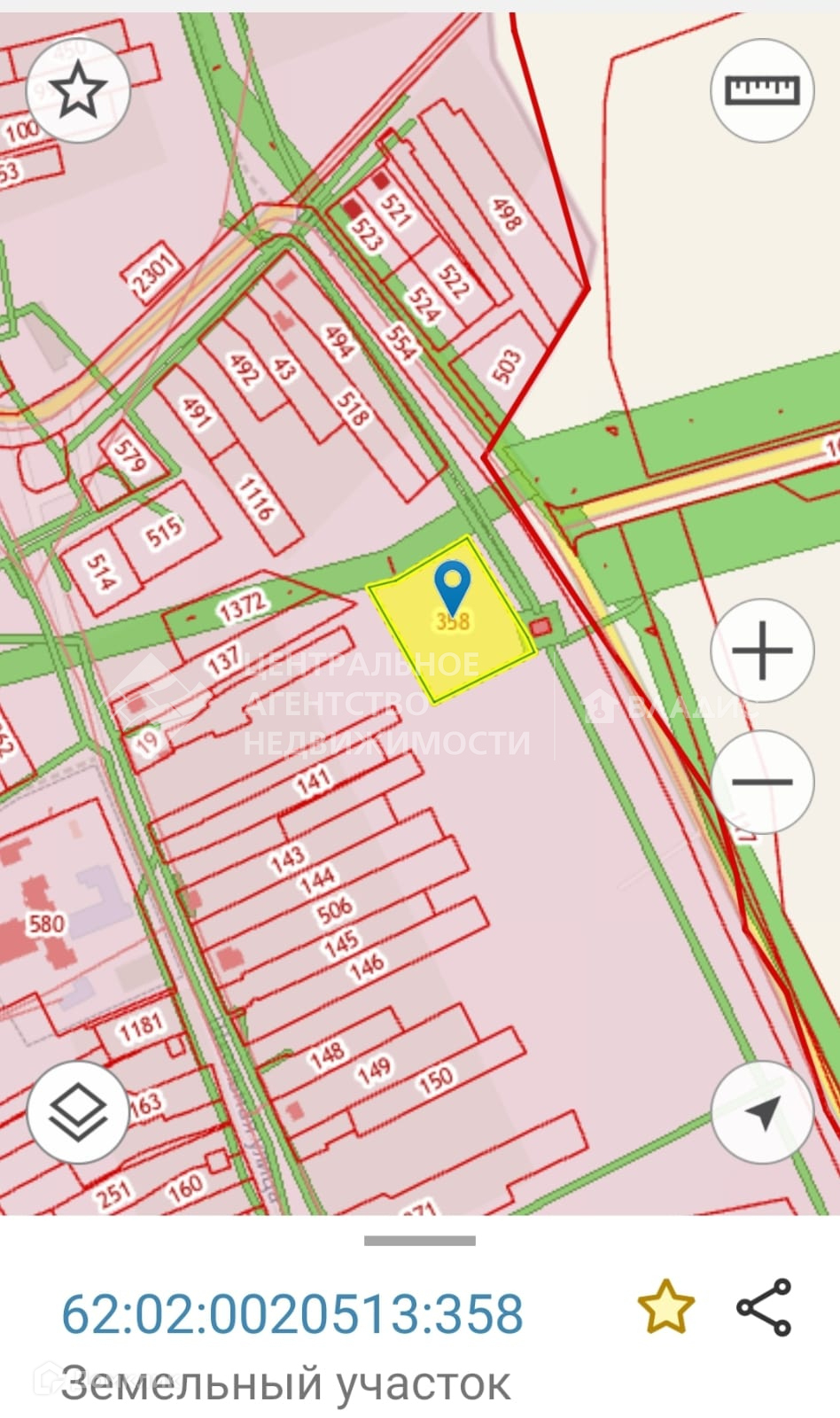840x1418 pixels.
Task: Tap the blue pin on parcel 358
Action: tap(453, 587)
